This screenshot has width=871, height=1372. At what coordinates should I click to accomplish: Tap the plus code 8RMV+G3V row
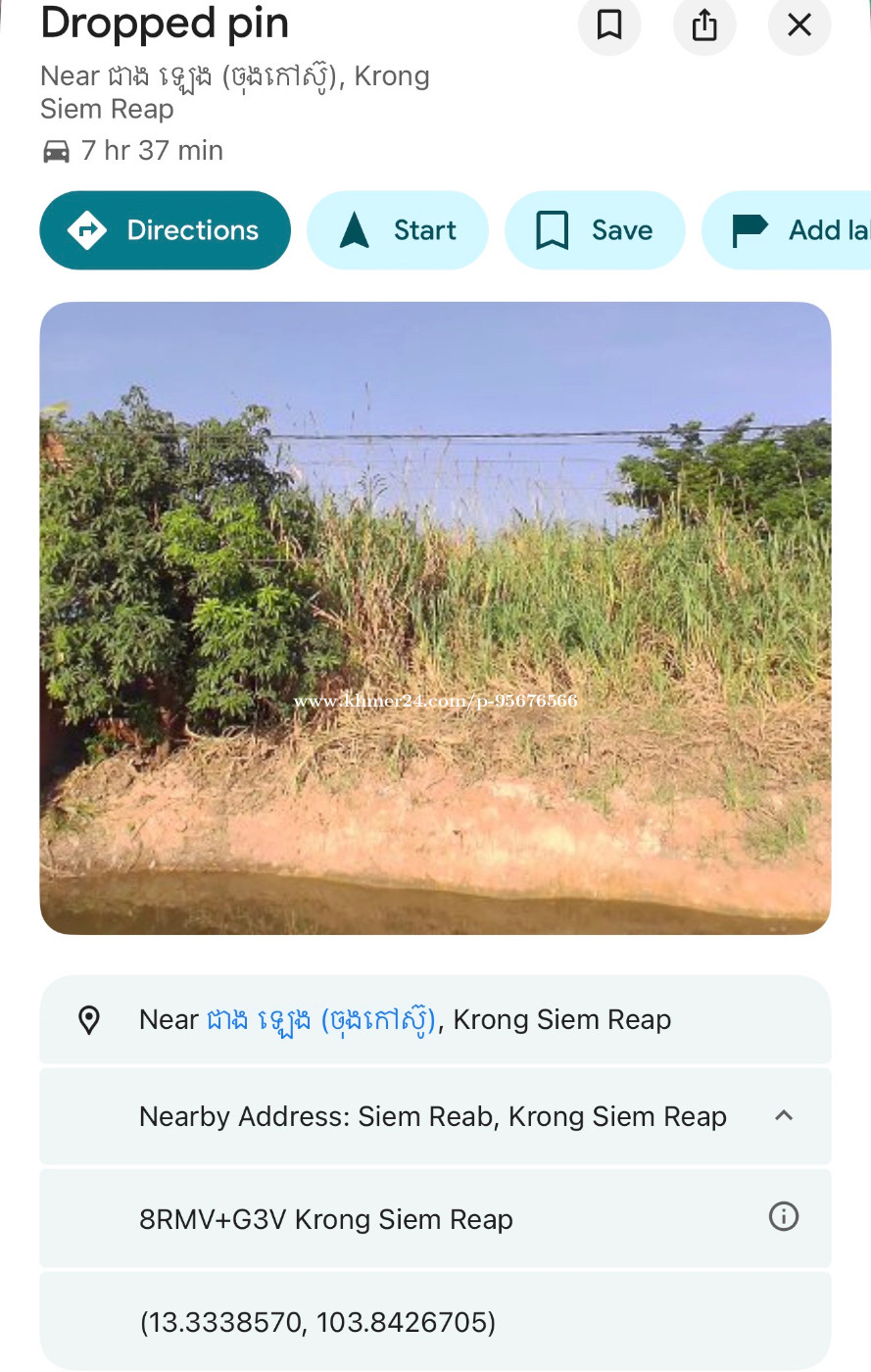(x=326, y=1219)
